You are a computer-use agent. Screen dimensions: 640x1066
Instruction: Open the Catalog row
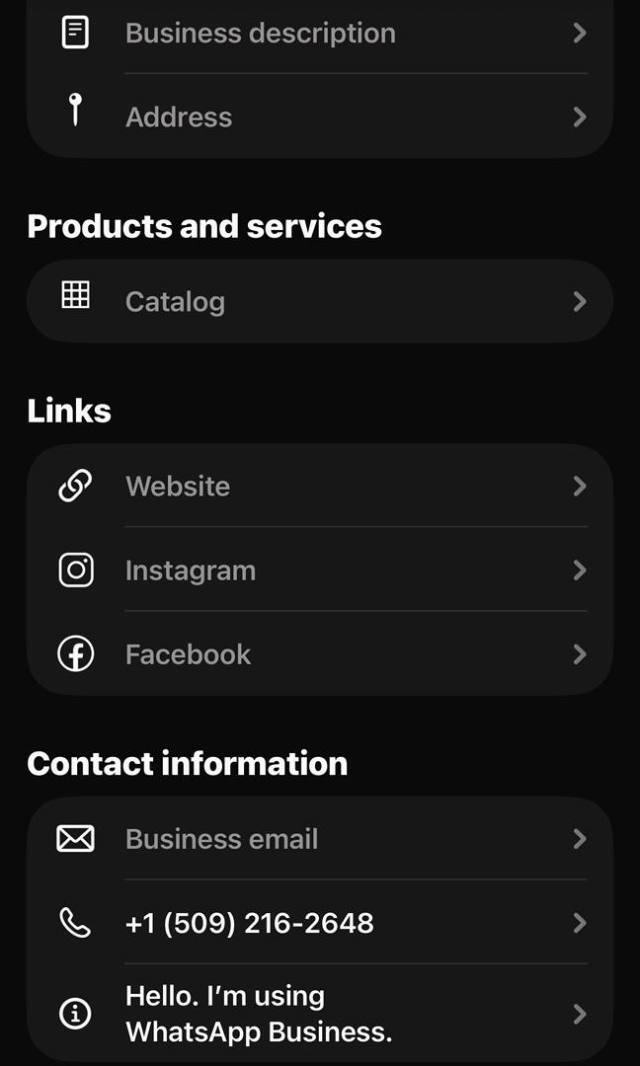(x=320, y=301)
